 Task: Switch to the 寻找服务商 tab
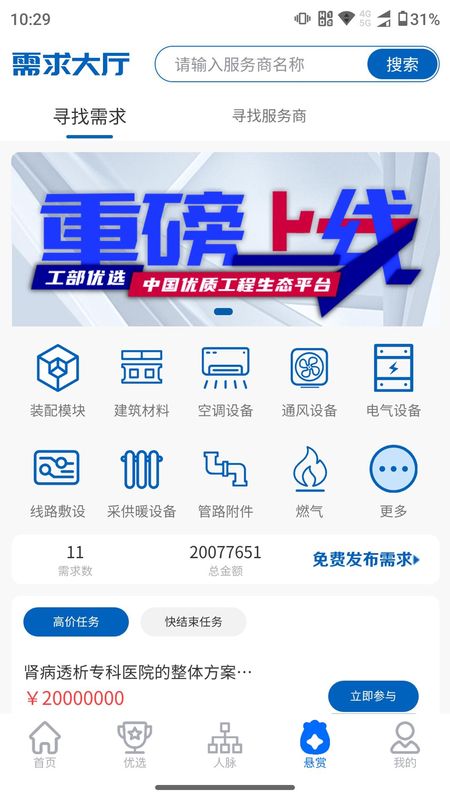click(x=269, y=116)
